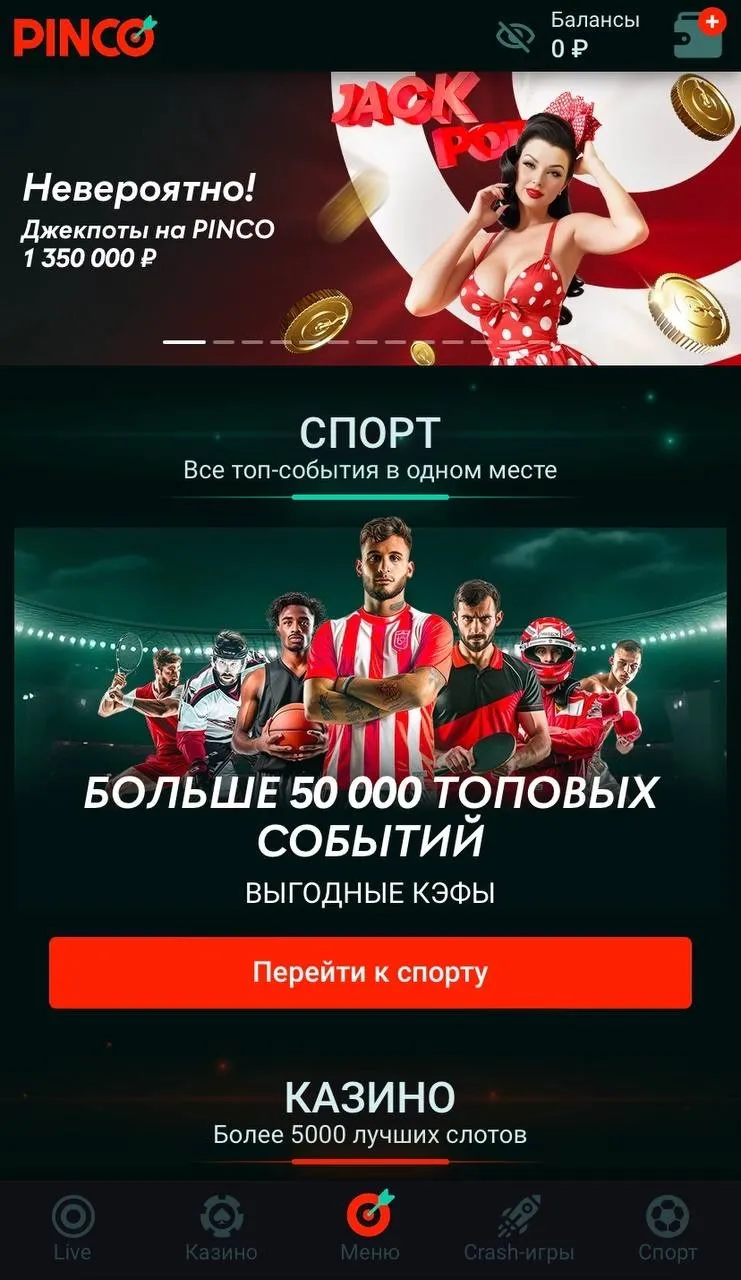Image resolution: width=741 pixels, height=1280 pixels.
Task: Switch to the Спорт tab label
Action: [667, 1251]
